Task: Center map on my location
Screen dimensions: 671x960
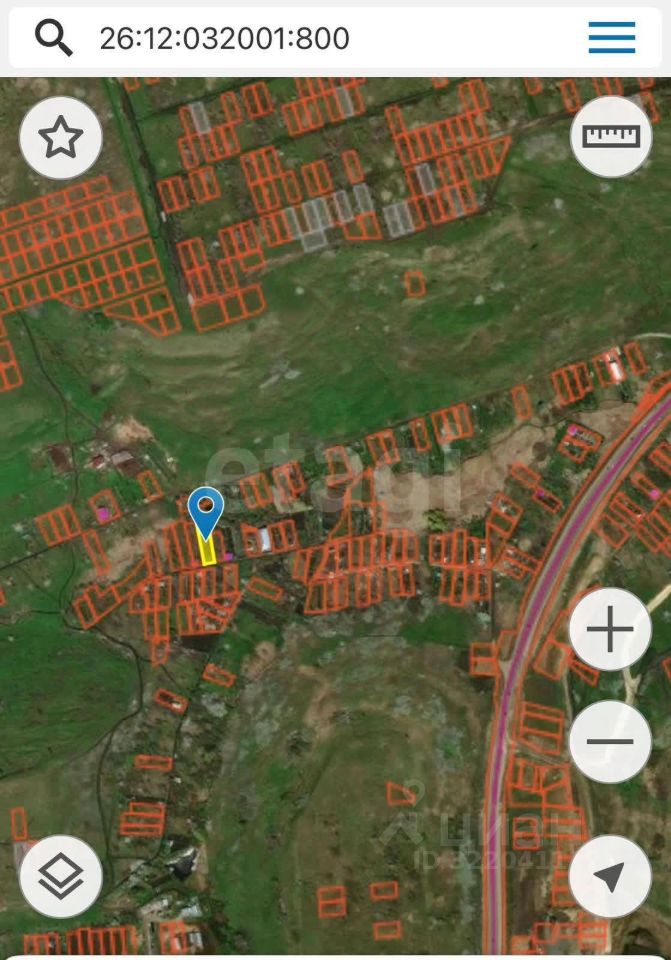Action: click(x=610, y=876)
